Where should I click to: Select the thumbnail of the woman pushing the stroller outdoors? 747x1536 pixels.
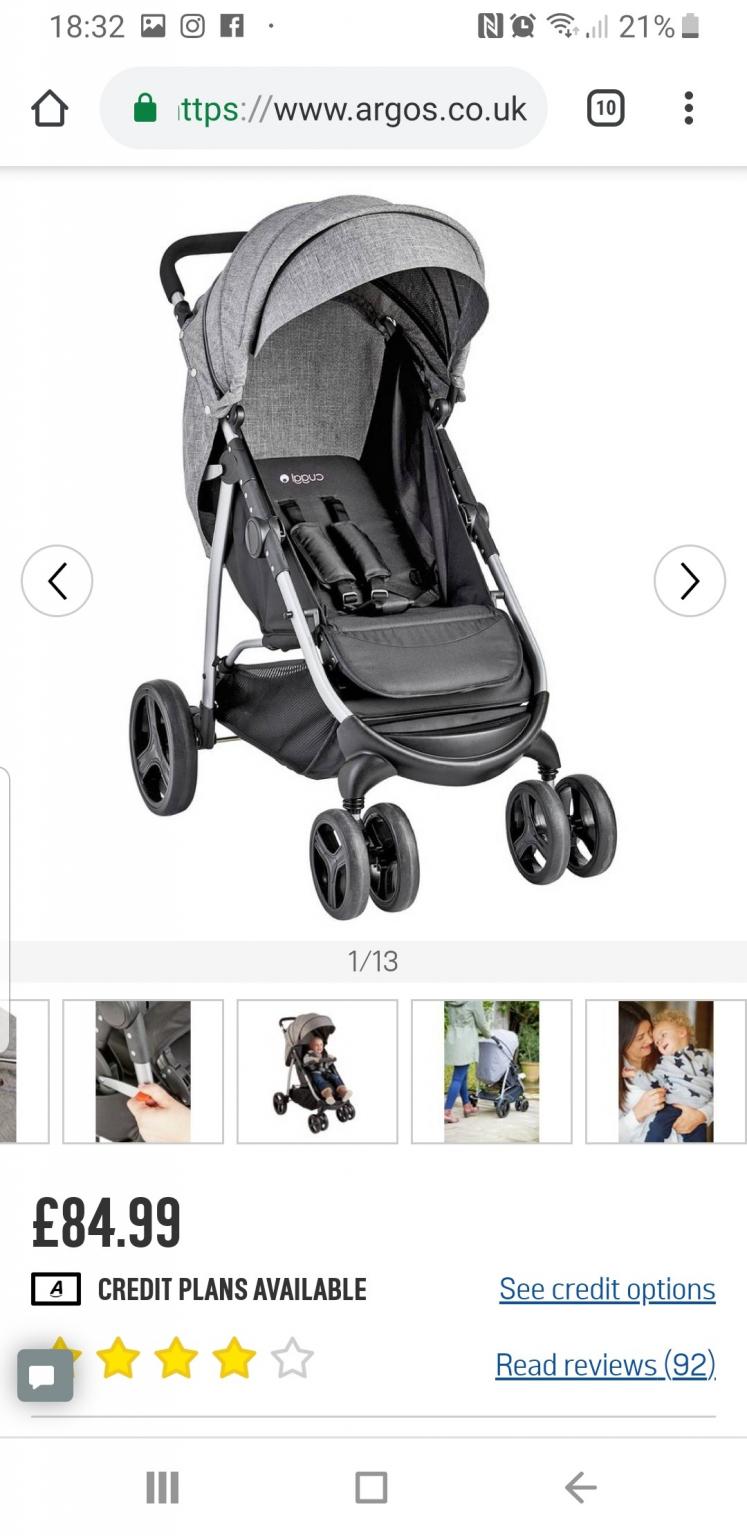(491, 1071)
